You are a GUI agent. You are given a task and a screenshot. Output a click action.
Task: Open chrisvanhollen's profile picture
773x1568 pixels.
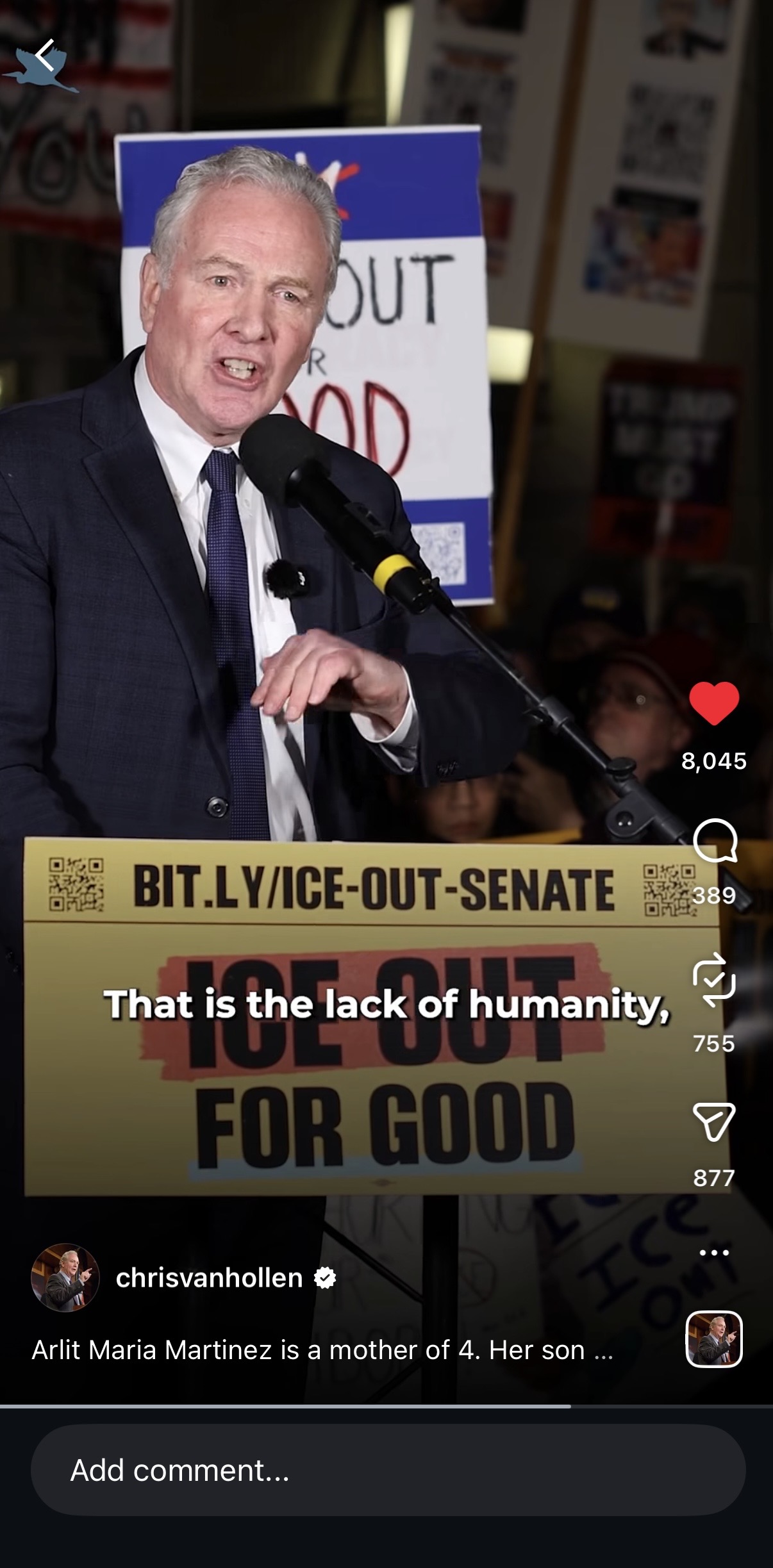tap(65, 1278)
